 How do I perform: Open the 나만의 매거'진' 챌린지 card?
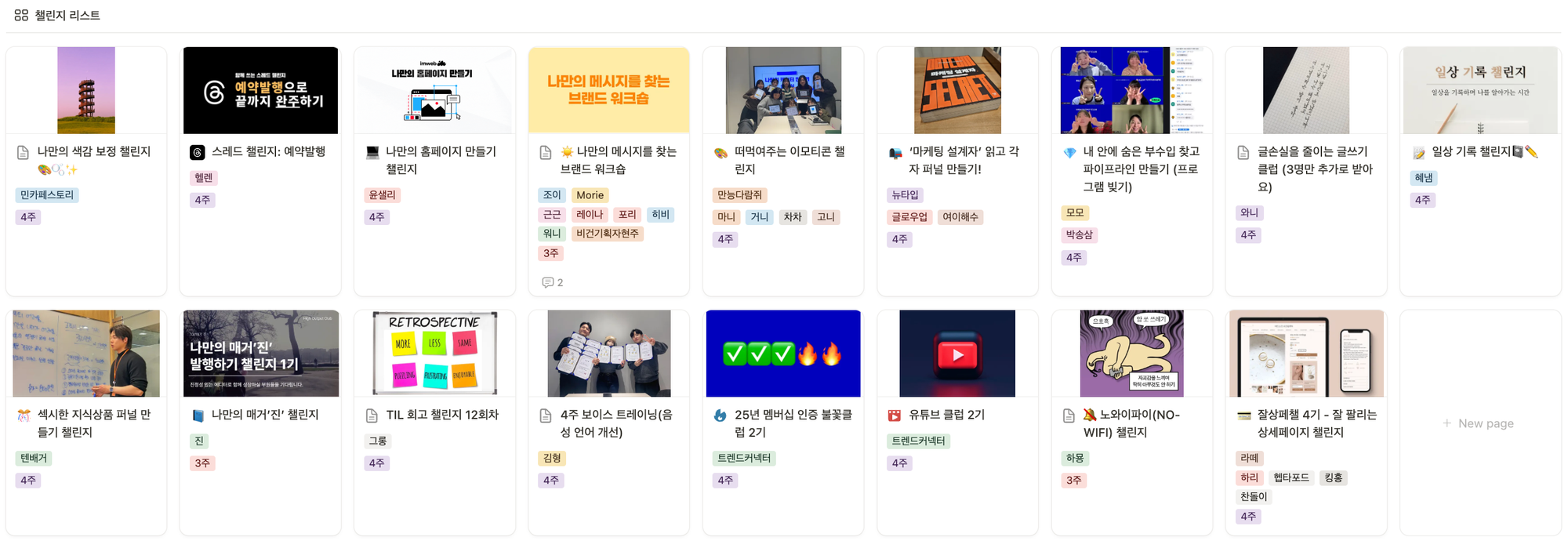pos(265,415)
